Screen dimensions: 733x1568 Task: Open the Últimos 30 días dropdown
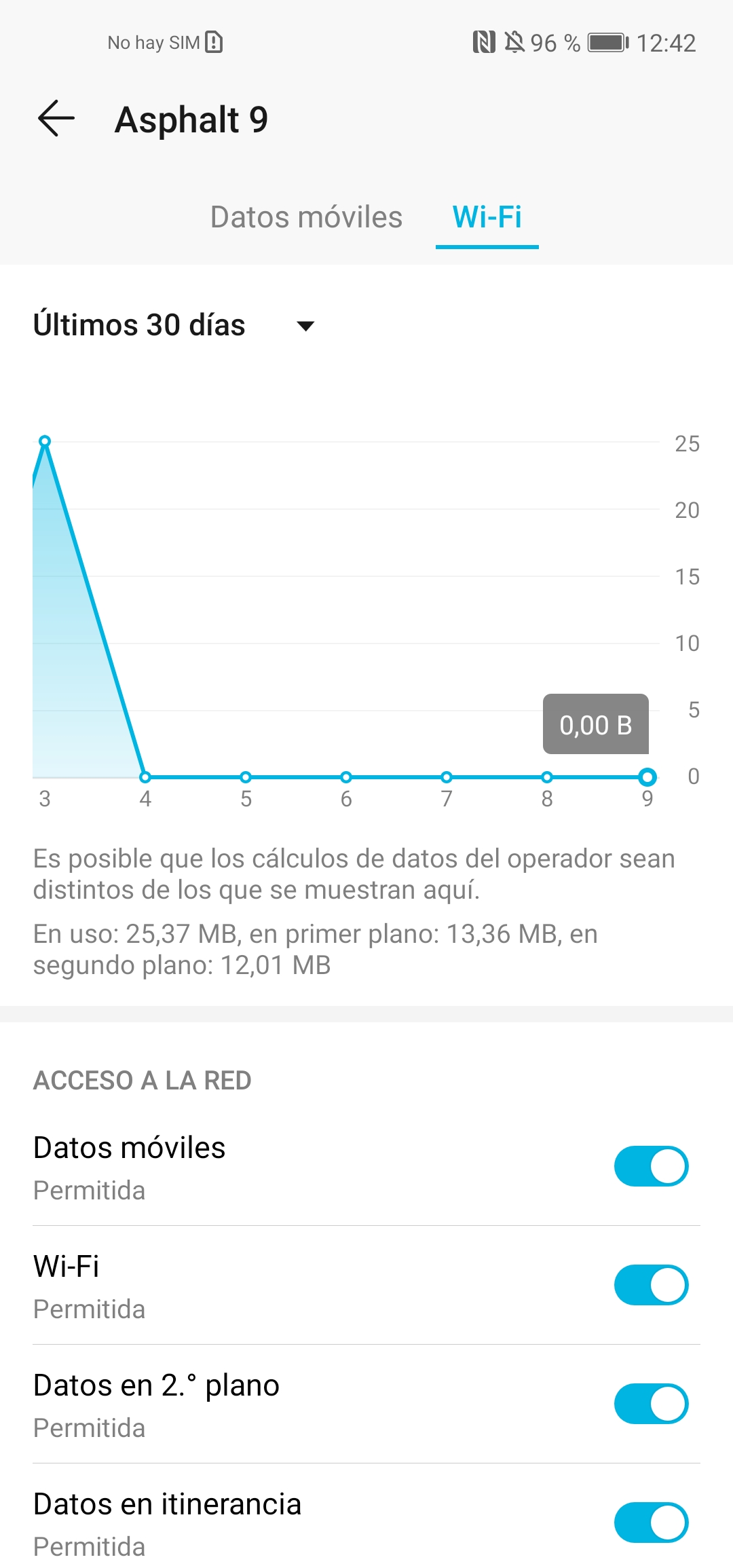[x=174, y=325]
